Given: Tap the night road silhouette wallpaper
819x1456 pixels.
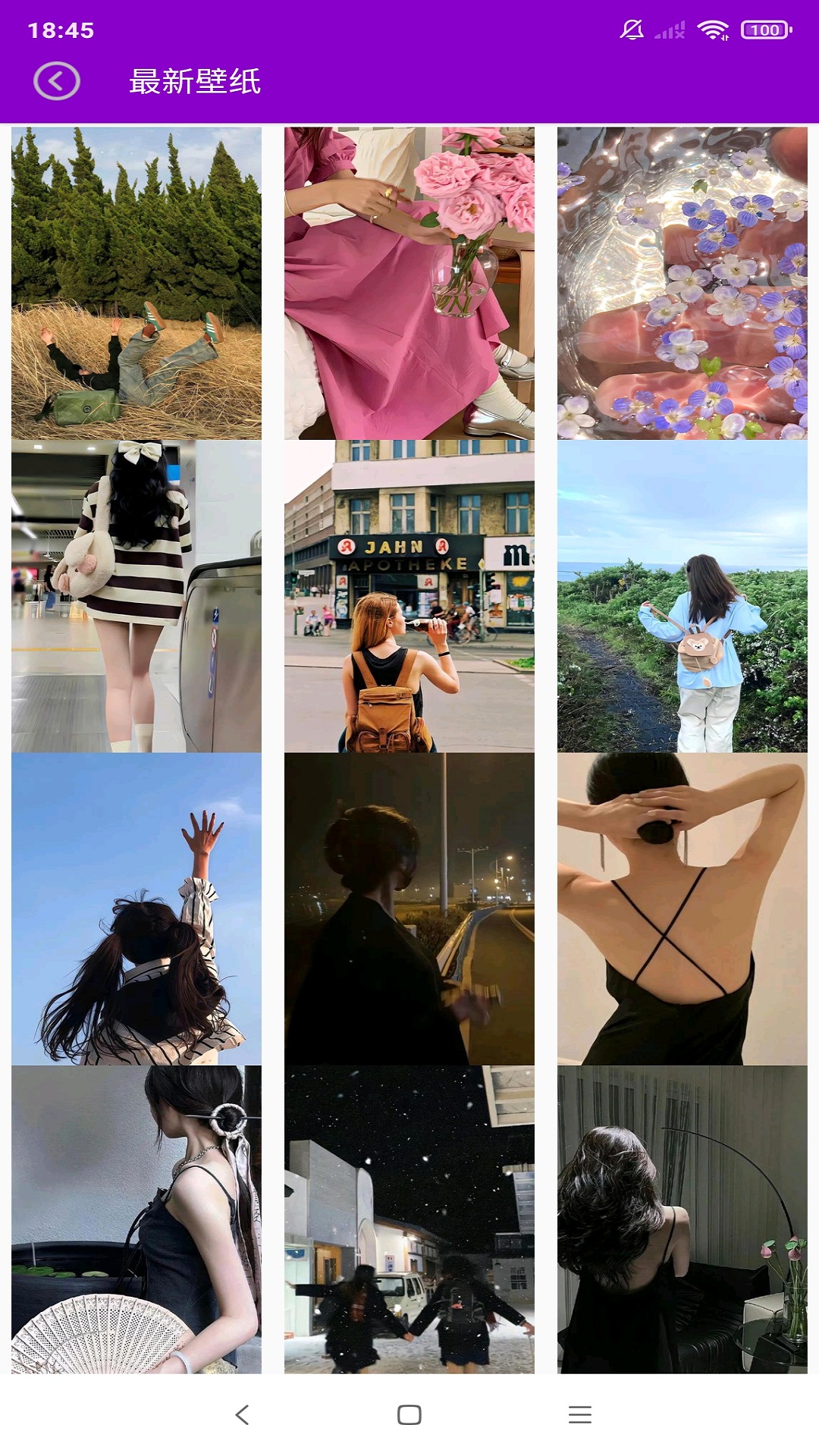Looking at the screenshot, I should (409, 910).
